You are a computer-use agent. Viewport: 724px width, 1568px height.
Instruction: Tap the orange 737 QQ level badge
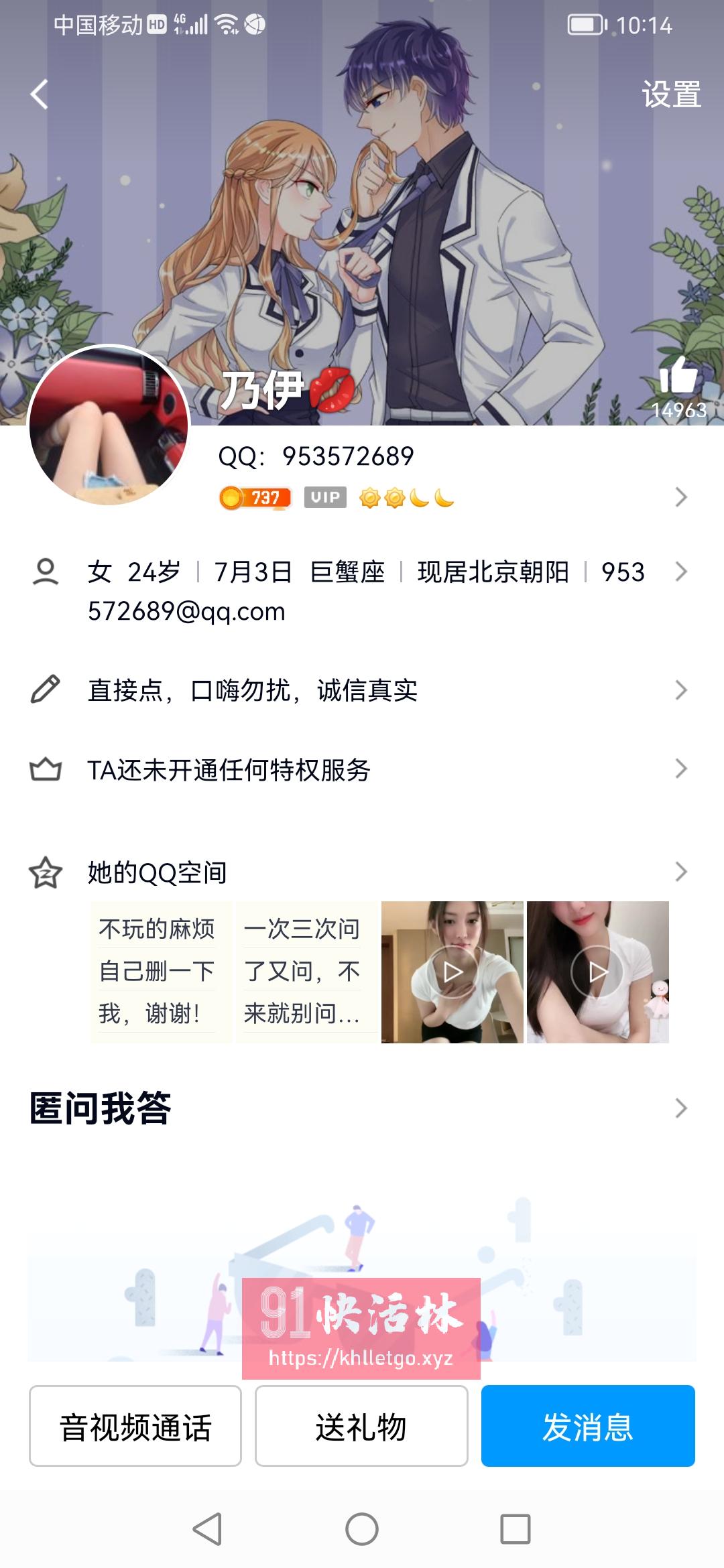[x=258, y=497]
